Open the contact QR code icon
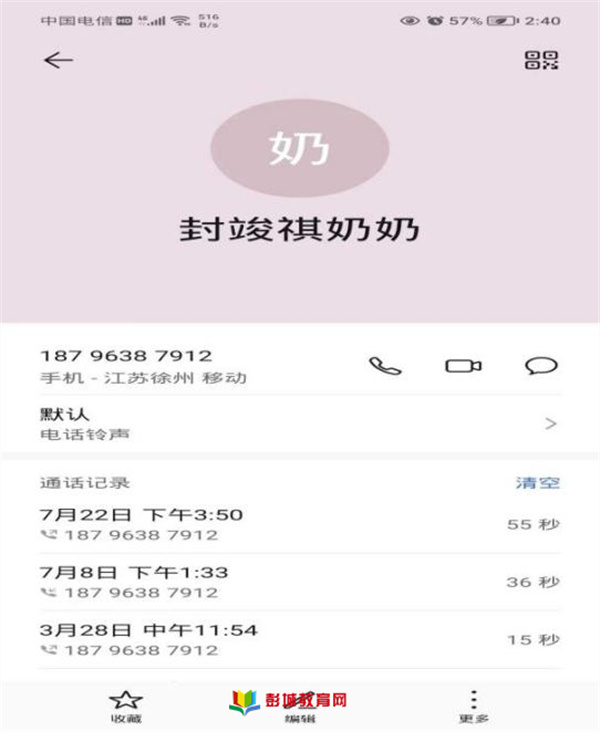This screenshot has height=732, width=600. 541,59
